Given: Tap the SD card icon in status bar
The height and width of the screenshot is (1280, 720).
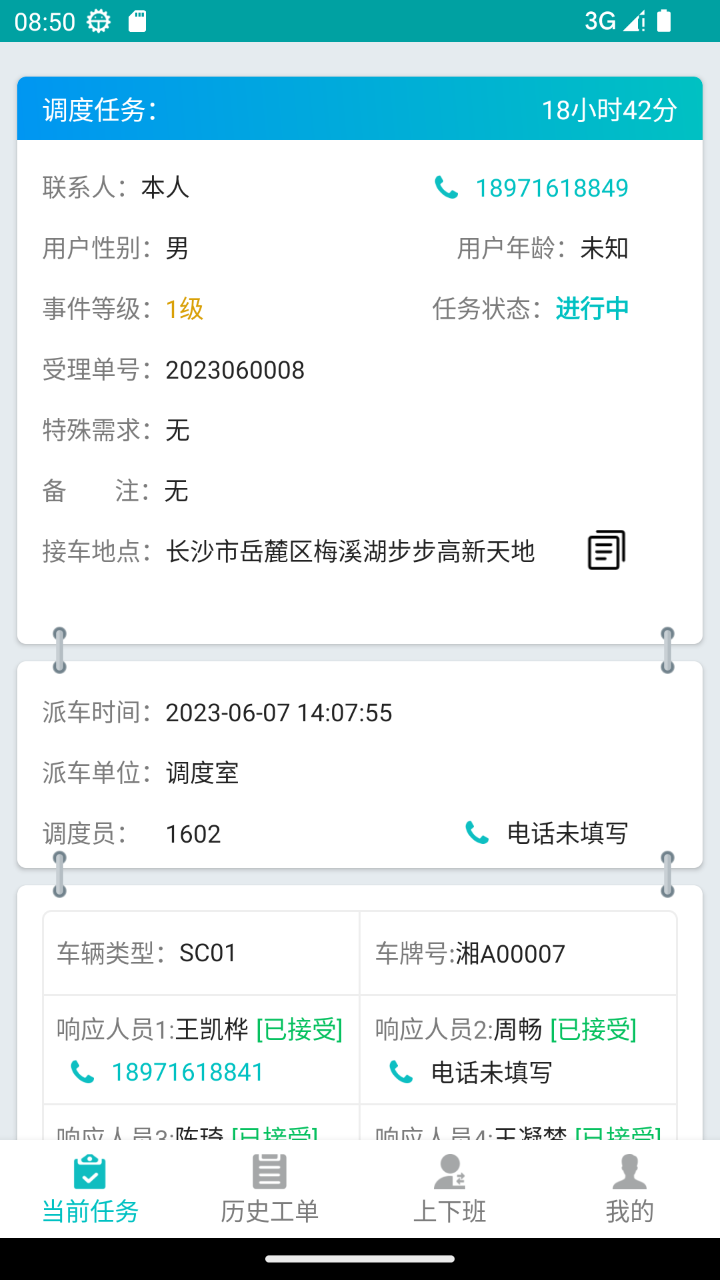Looking at the screenshot, I should pyautogui.click(x=140, y=21).
